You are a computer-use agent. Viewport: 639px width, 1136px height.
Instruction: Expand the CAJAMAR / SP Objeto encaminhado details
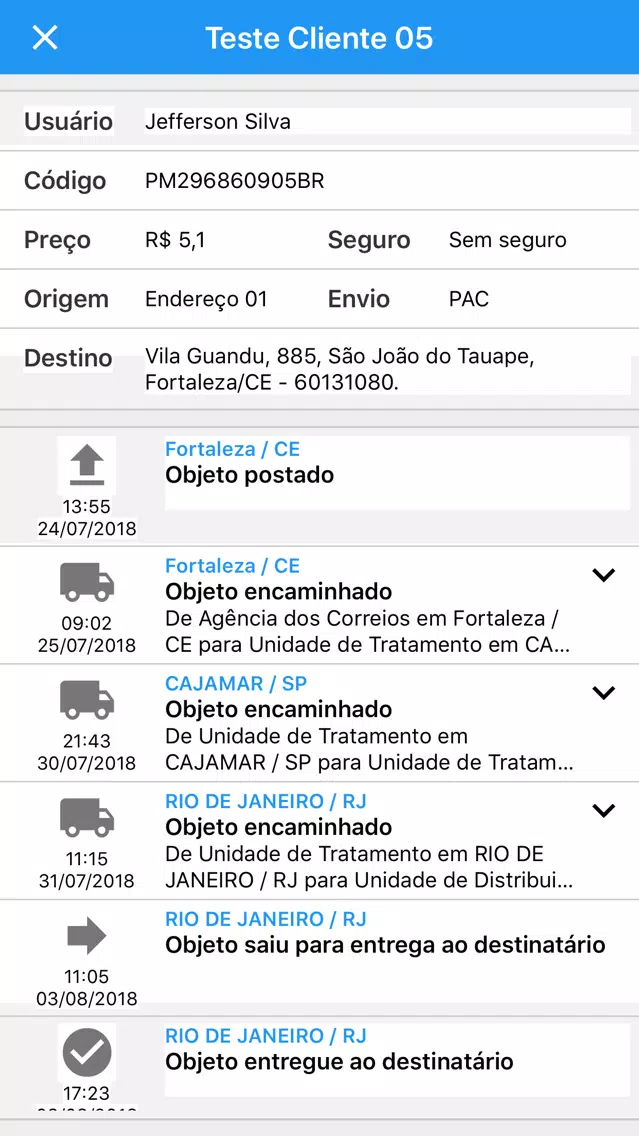click(603, 693)
